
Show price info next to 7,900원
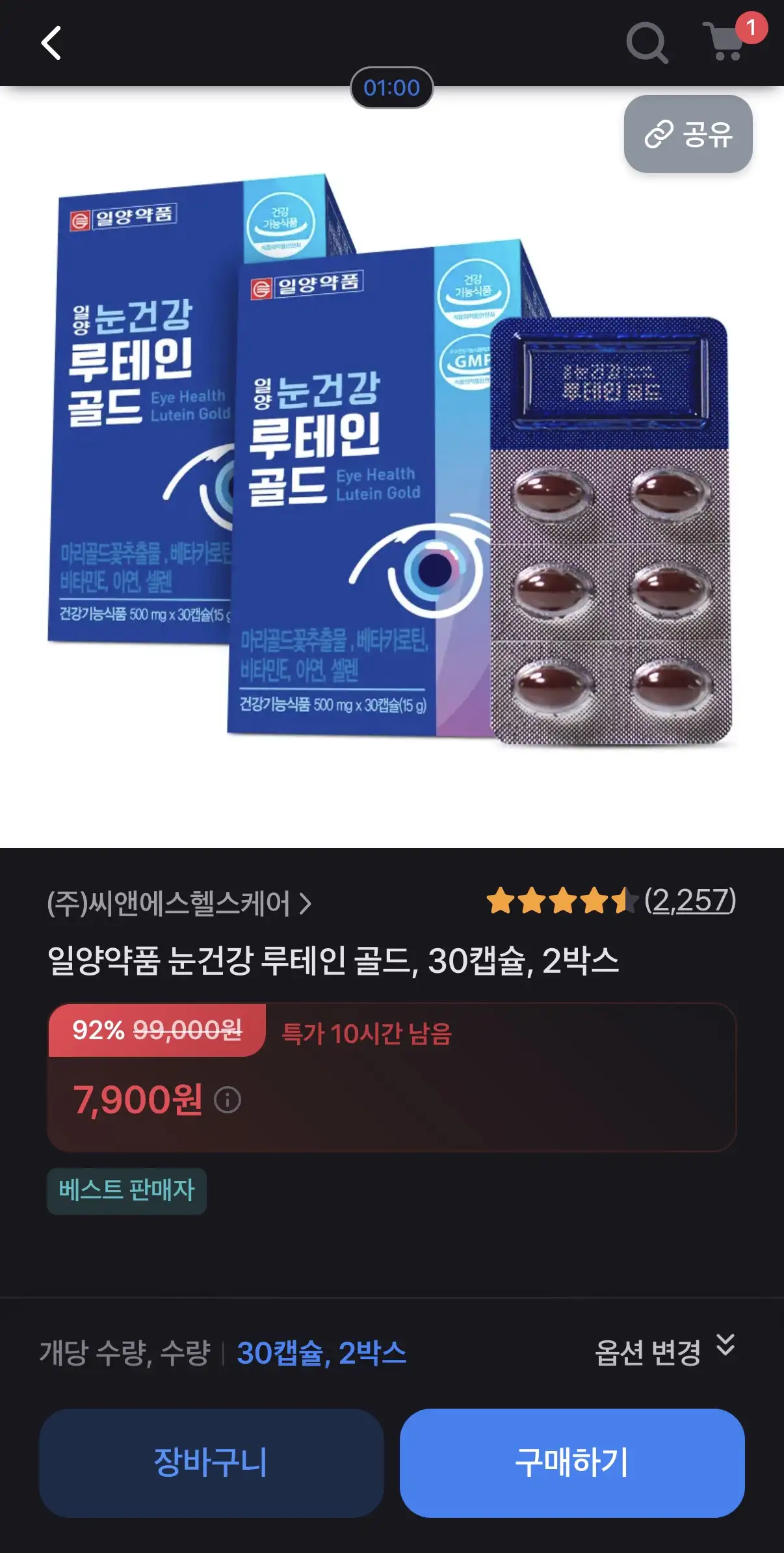228,1100
